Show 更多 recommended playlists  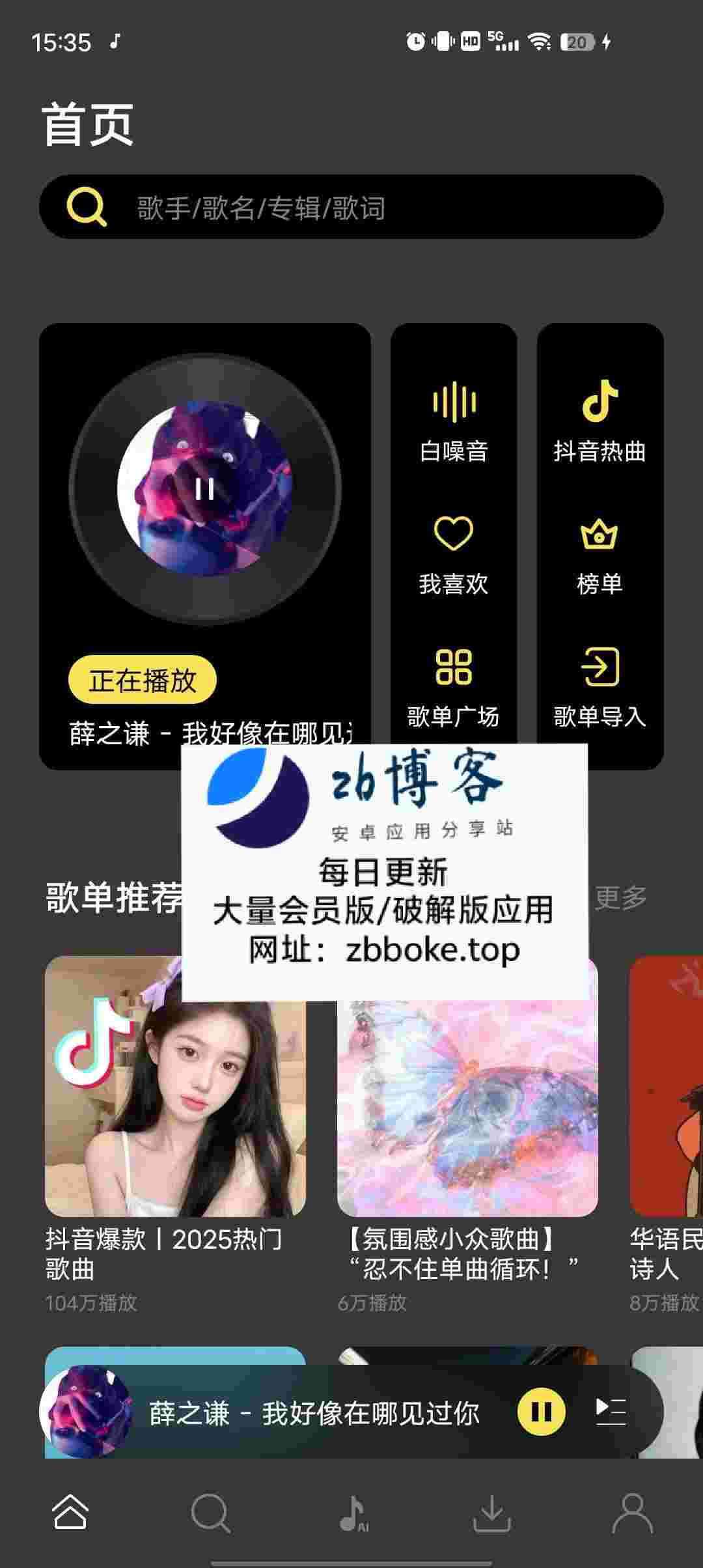[620, 898]
